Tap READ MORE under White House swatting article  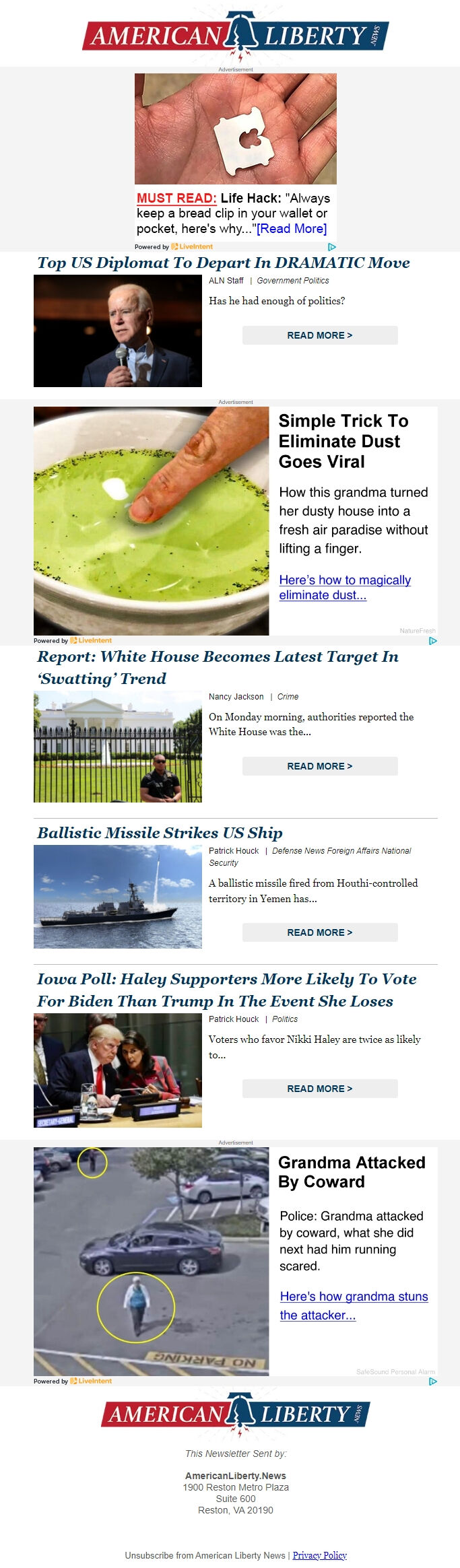pyautogui.click(x=319, y=766)
